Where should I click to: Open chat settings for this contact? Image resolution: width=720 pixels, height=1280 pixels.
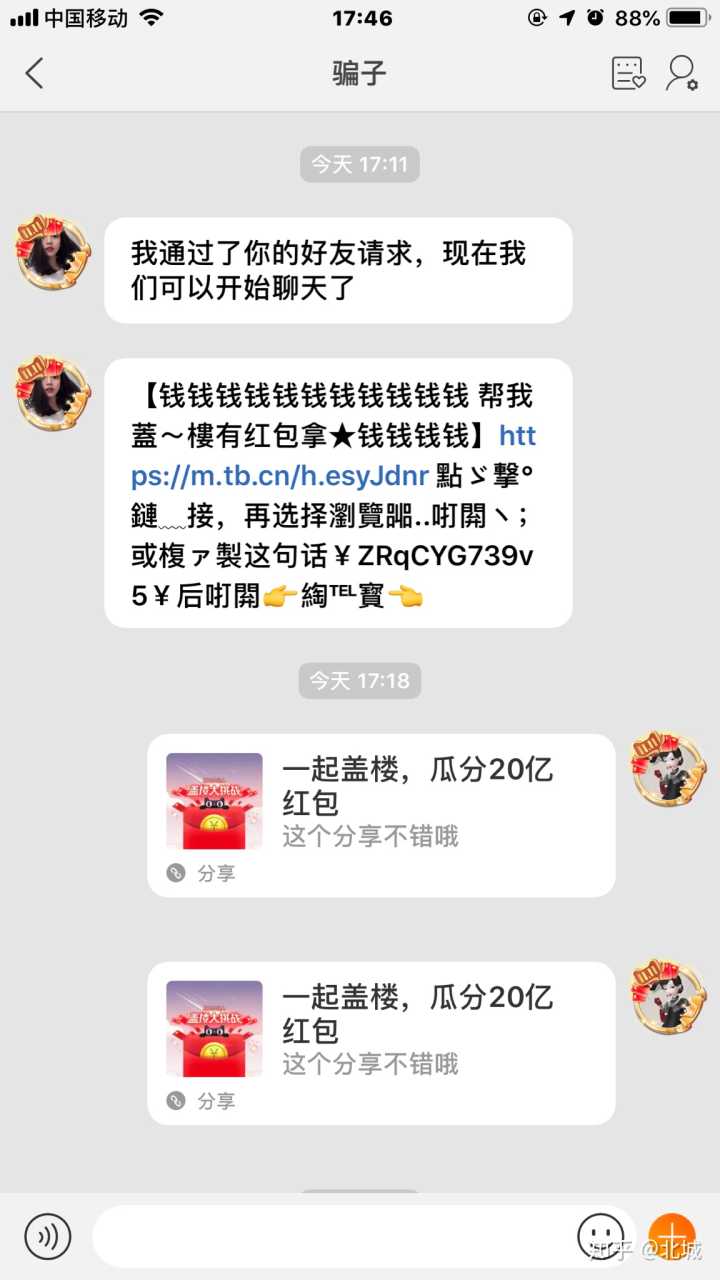tap(682, 73)
